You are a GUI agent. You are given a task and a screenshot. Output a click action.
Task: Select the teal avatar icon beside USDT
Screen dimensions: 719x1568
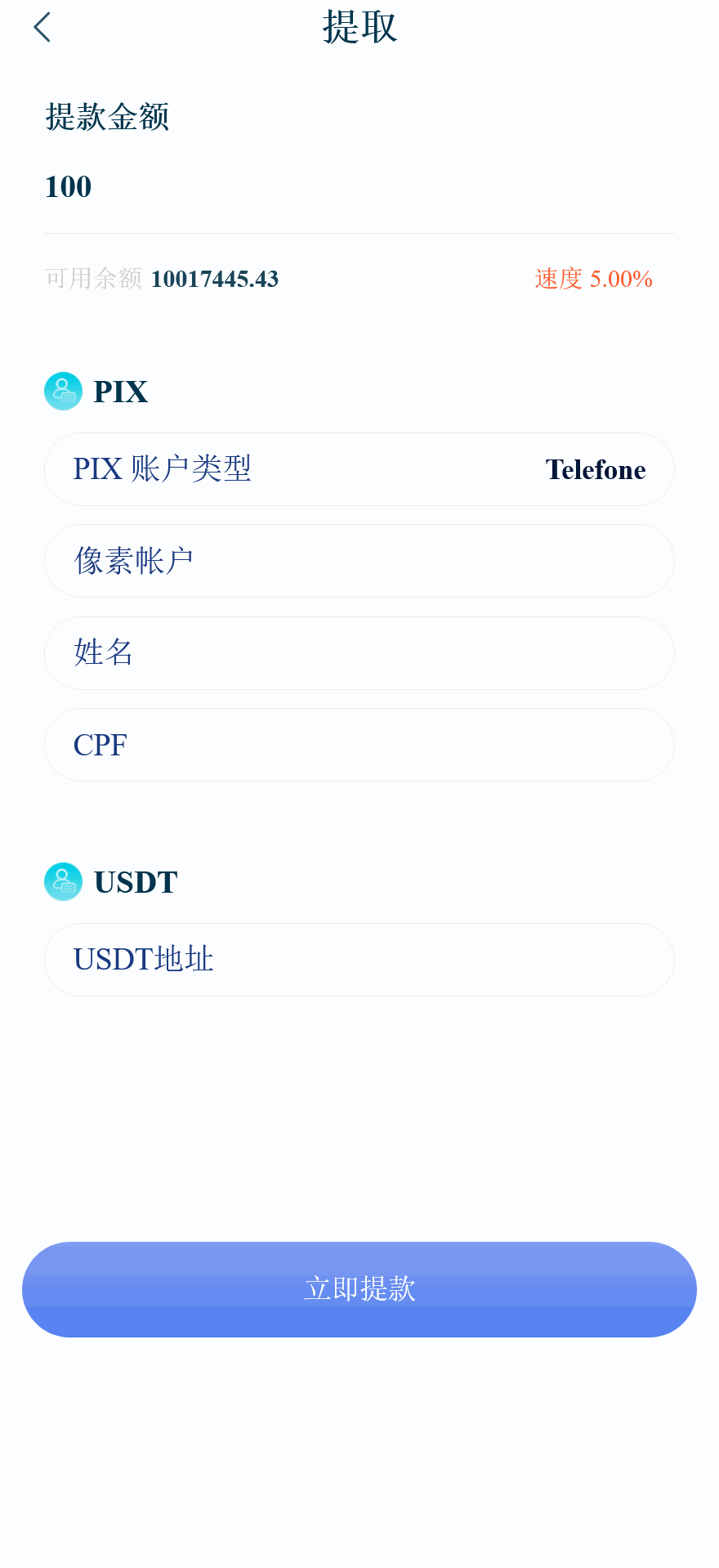tap(63, 881)
